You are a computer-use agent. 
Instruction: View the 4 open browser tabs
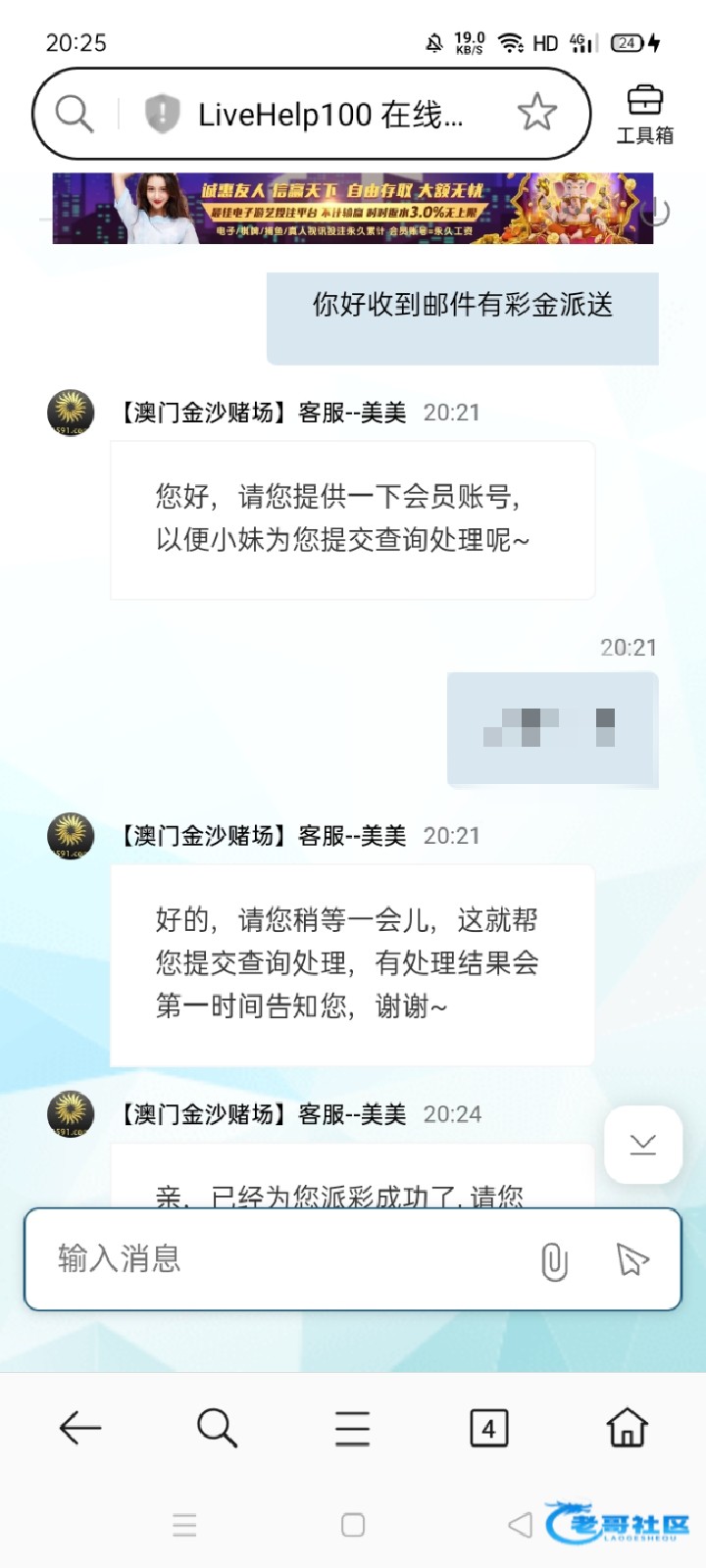(489, 1428)
